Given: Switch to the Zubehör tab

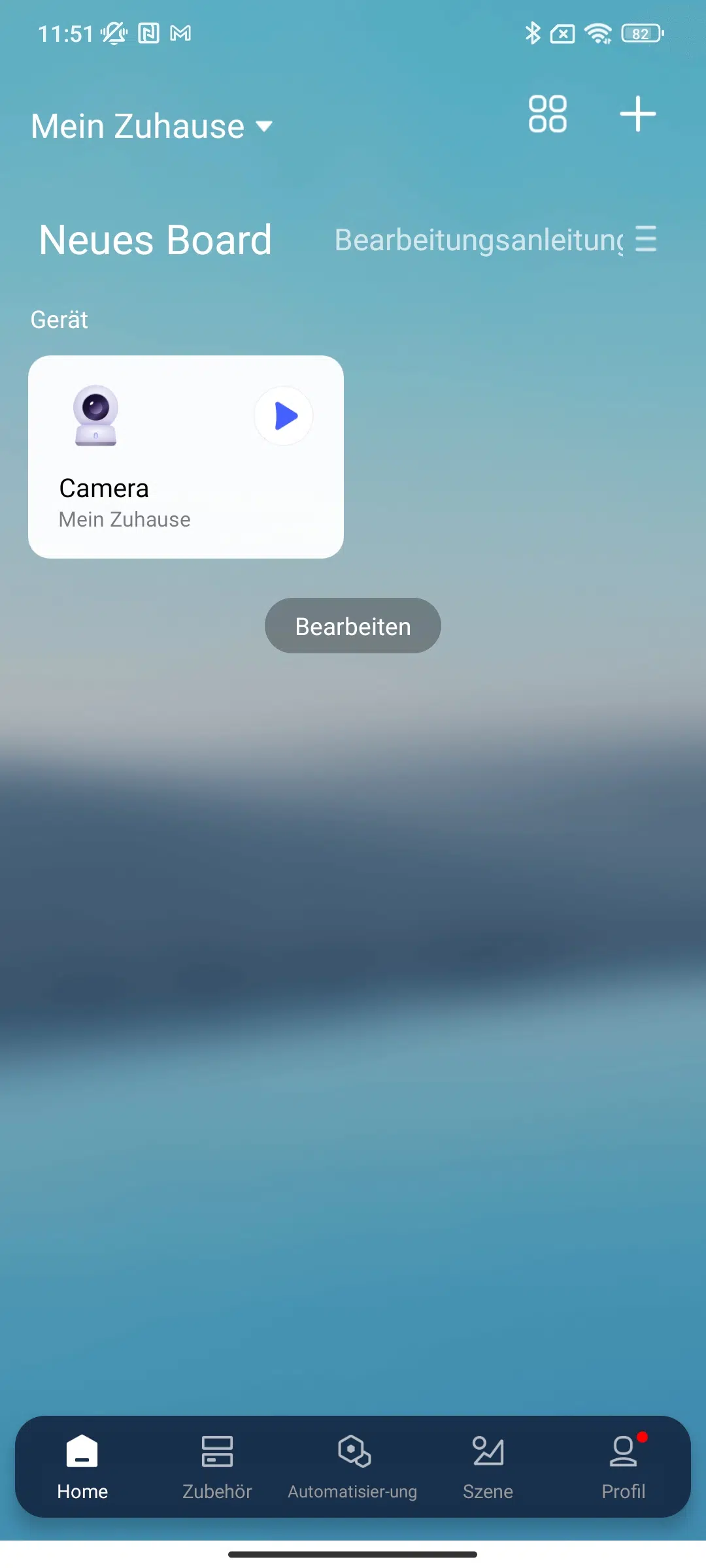Looking at the screenshot, I should (217, 1467).
